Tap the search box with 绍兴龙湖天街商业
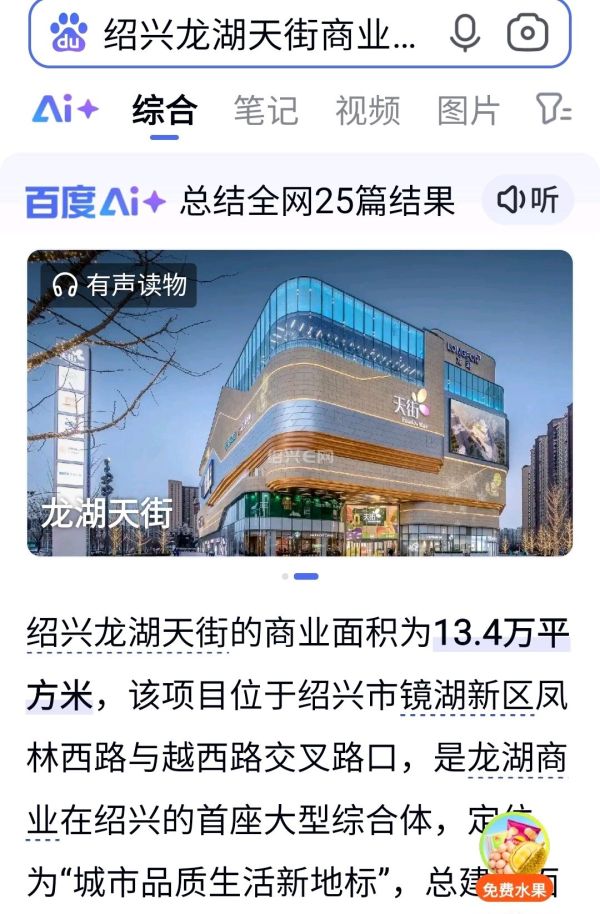Image resolution: width=600 pixels, height=914 pixels. pyautogui.click(x=260, y=34)
